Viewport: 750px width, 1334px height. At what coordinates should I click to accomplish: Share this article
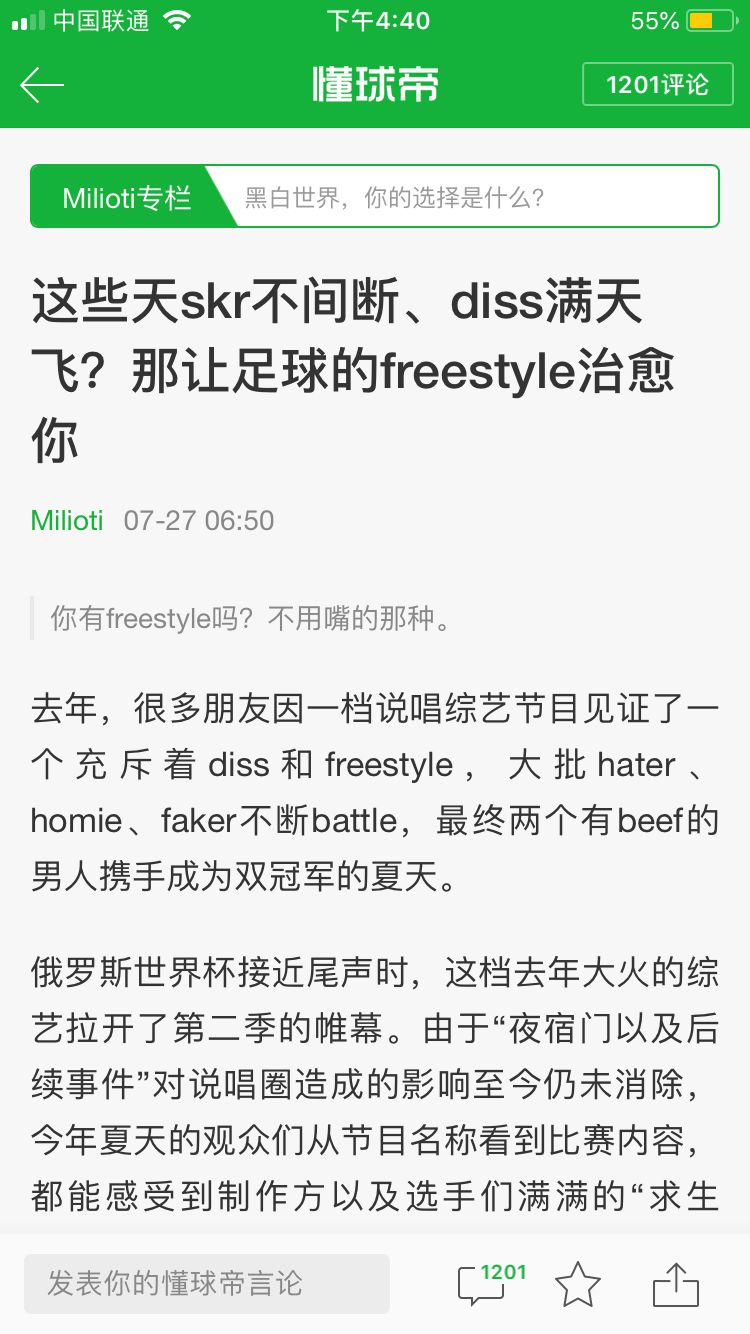[x=674, y=1284]
